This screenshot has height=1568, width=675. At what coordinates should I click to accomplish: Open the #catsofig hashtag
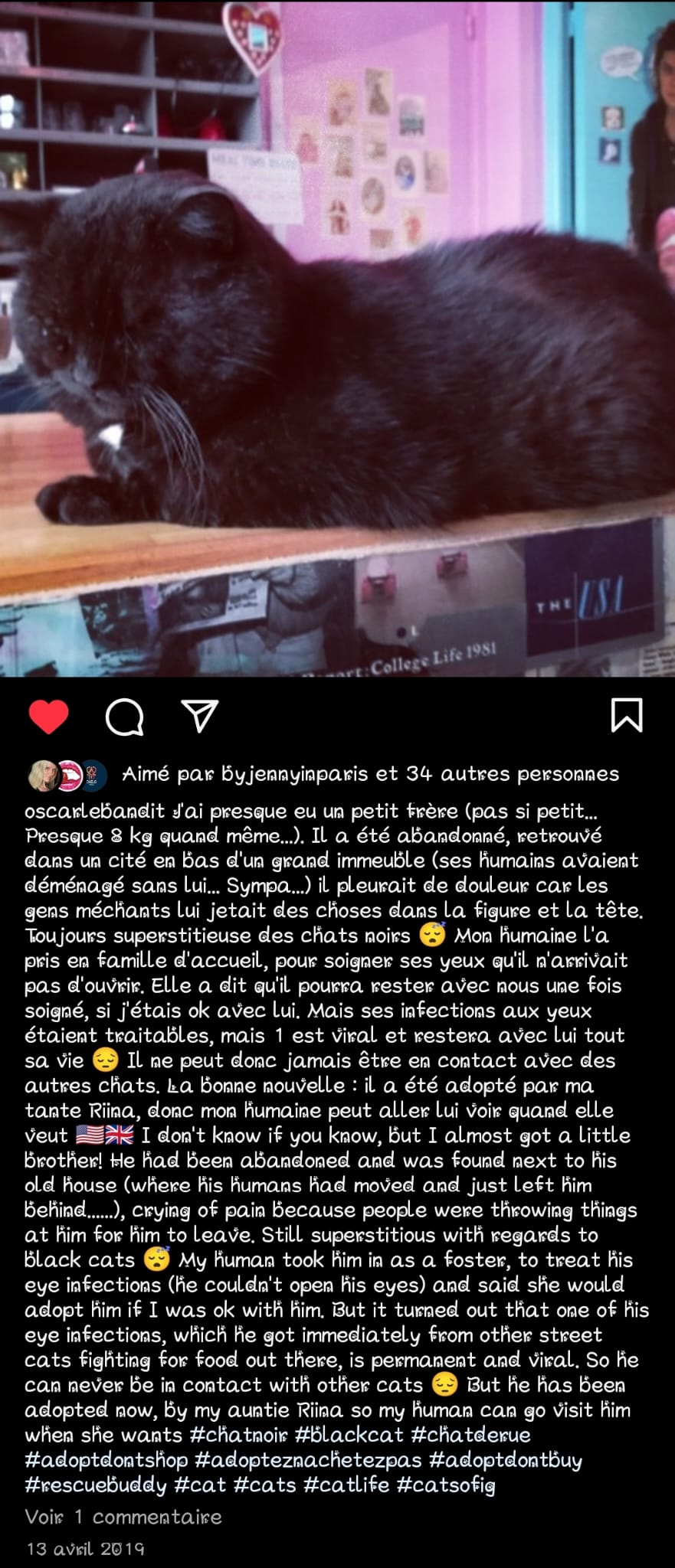click(446, 1485)
